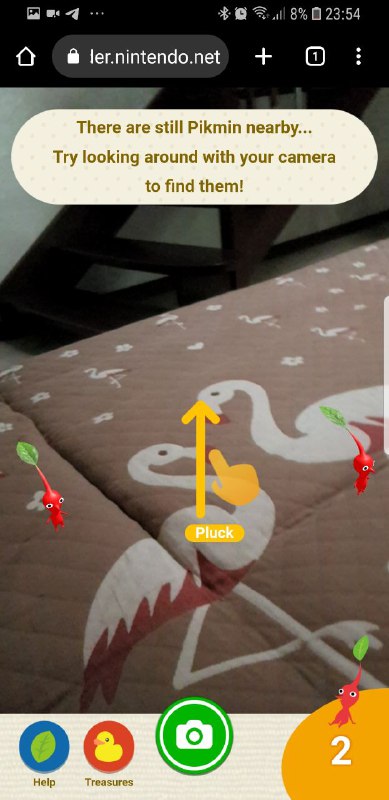The height and width of the screenshot is (800, 389).
Task: Take a photo with the camera button
Action: [x=194, y=735]
